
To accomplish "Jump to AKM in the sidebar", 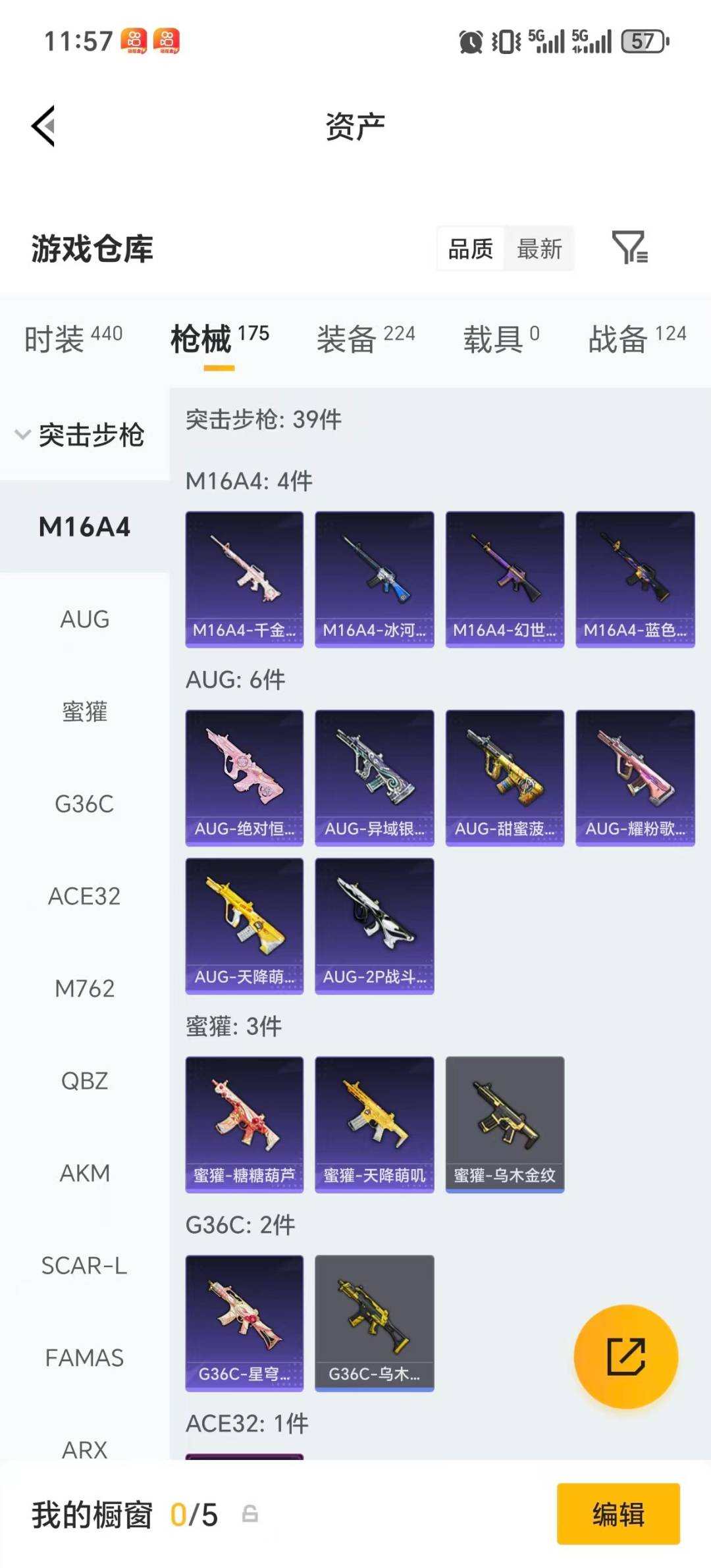I will point(84,1172).
